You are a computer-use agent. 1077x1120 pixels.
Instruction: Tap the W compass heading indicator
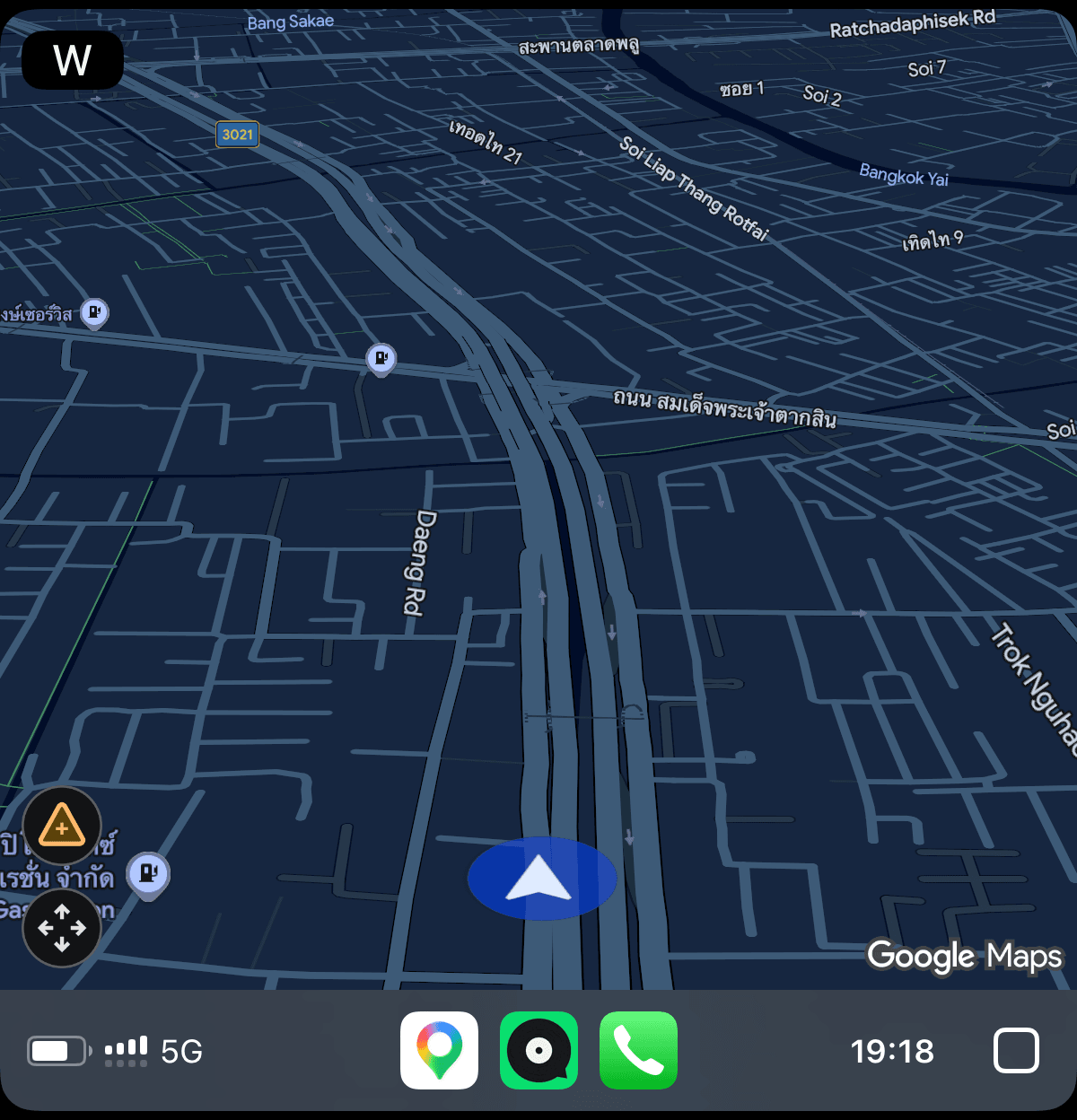[72, 60]
